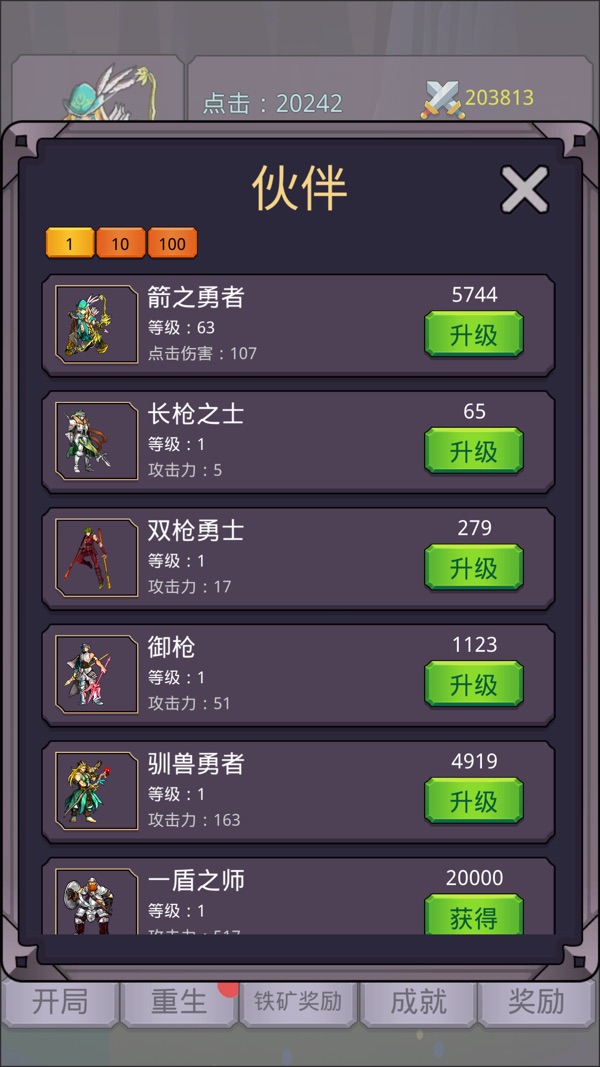Image resolution: width=600 pixels, height=1067 pixels.
Task: Upgrade 御枪 for 1123
Action: [473, 685]
